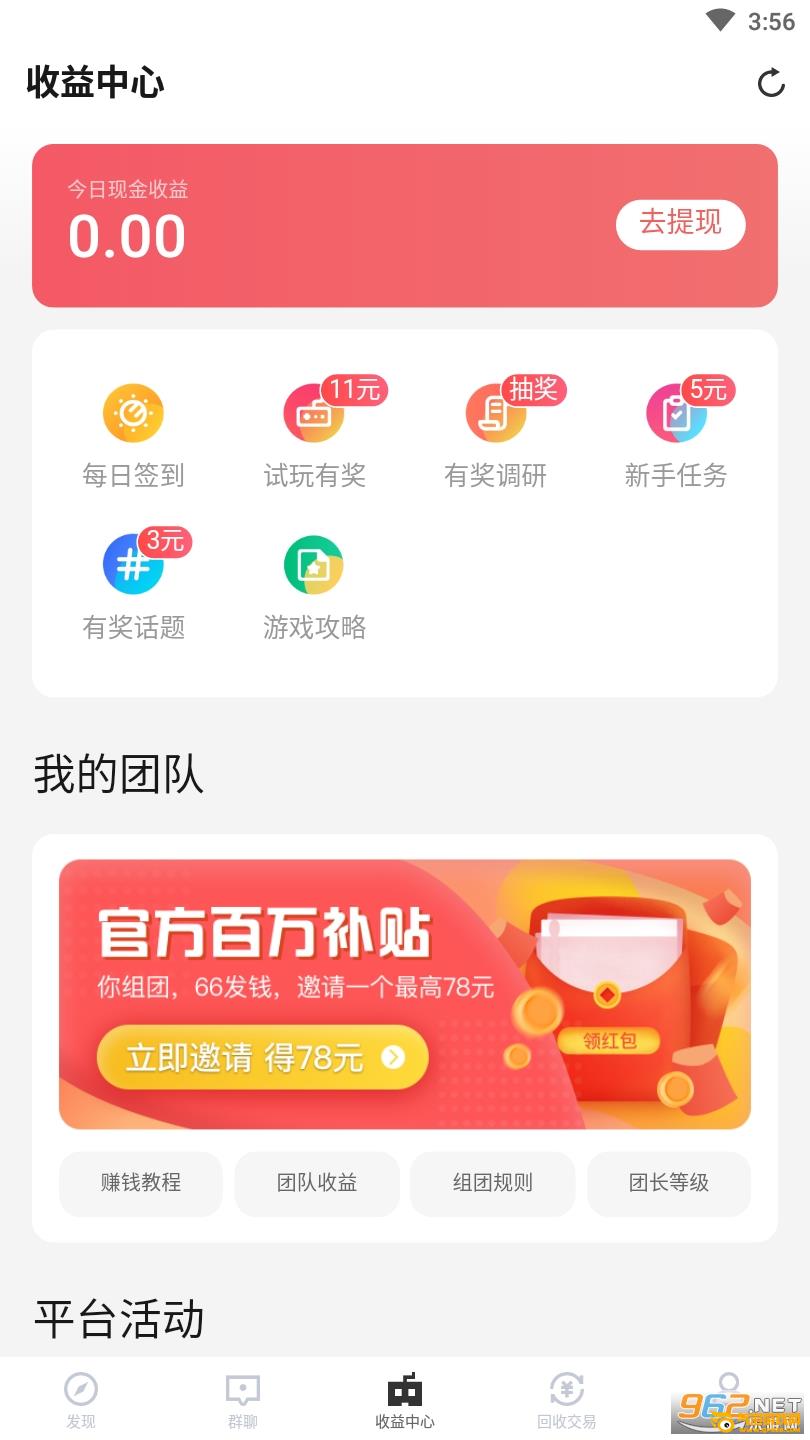810x1440 pixels.
Task: View 团队收益 team earnings
Action: [x=317, y=1183]
